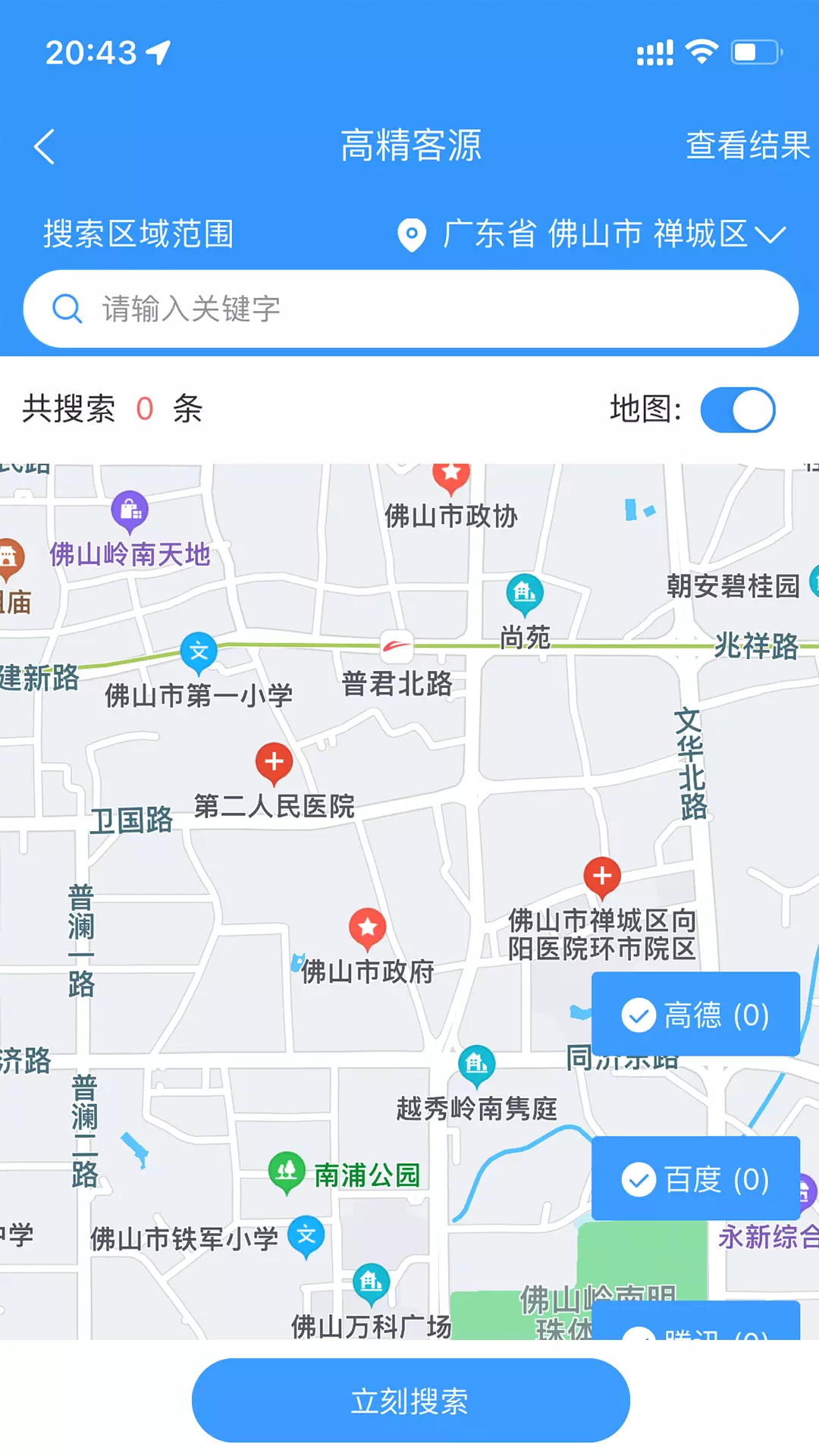Open 查看结果 to view results
The height and width of the screenshot is (1456, 819).
[748, 146]
